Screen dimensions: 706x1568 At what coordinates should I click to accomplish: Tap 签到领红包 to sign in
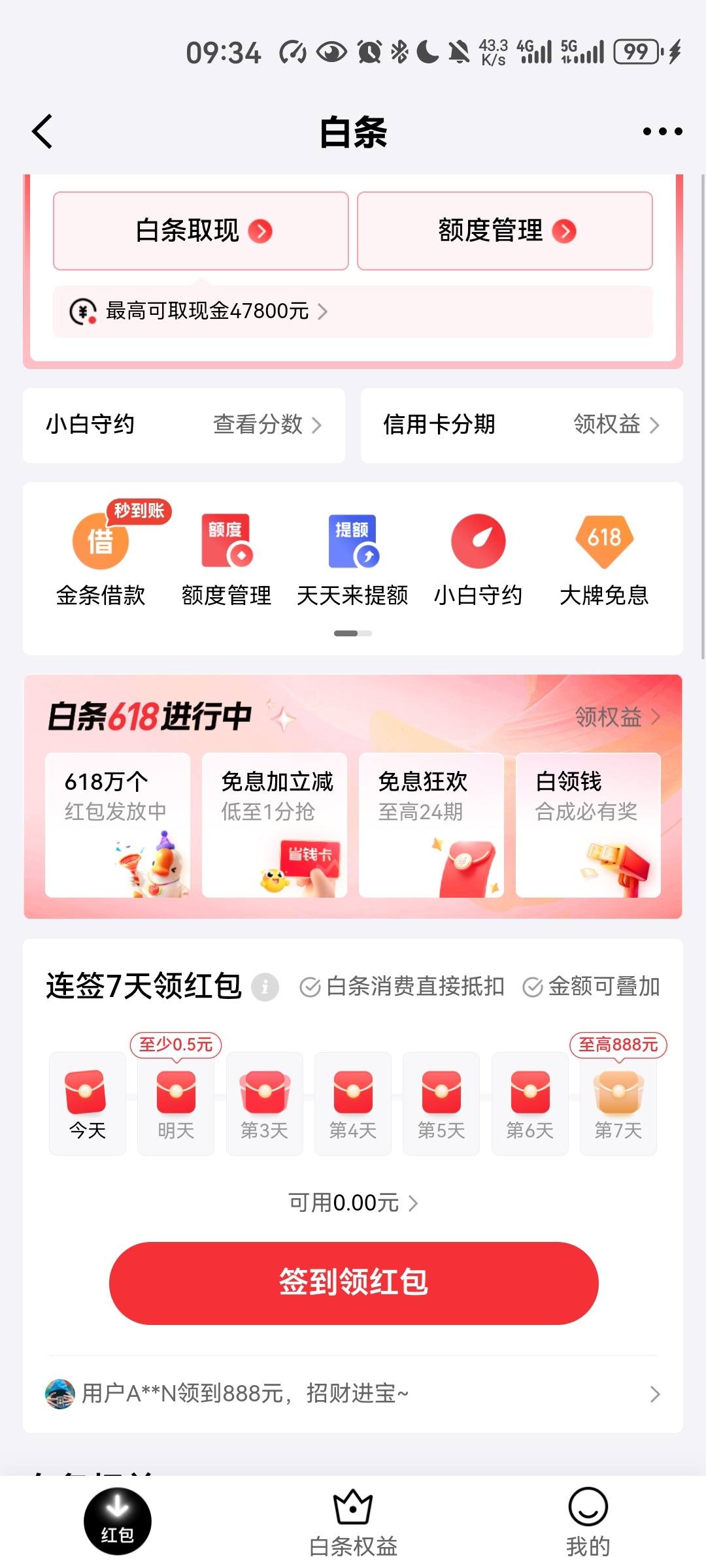coord(354,1283)
